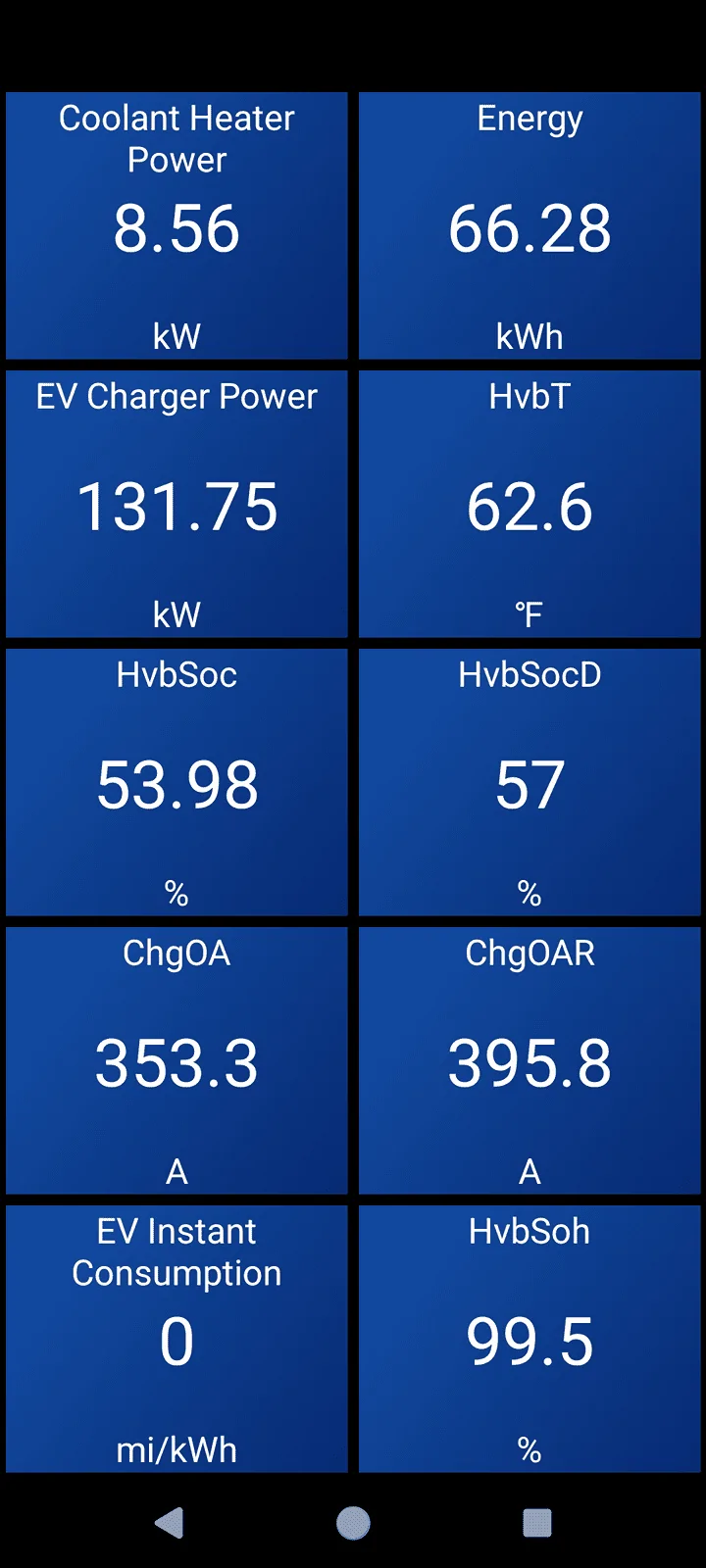Tap the ChgOA current tile

click(x=176, y=1061)
